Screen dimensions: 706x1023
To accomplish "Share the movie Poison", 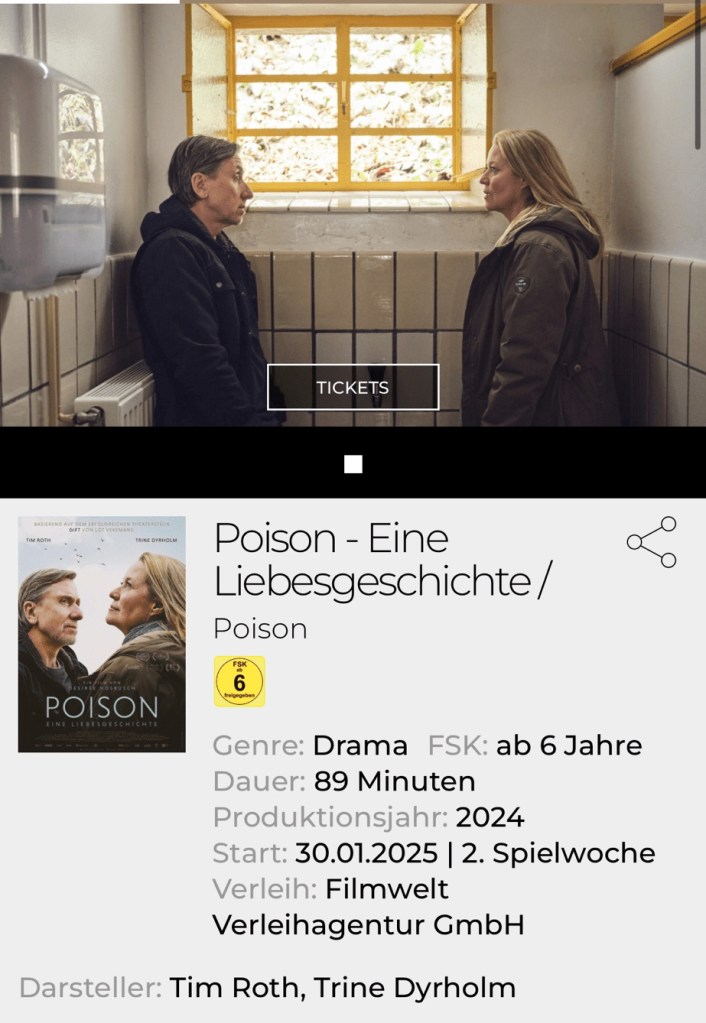I will coord(652,542).
